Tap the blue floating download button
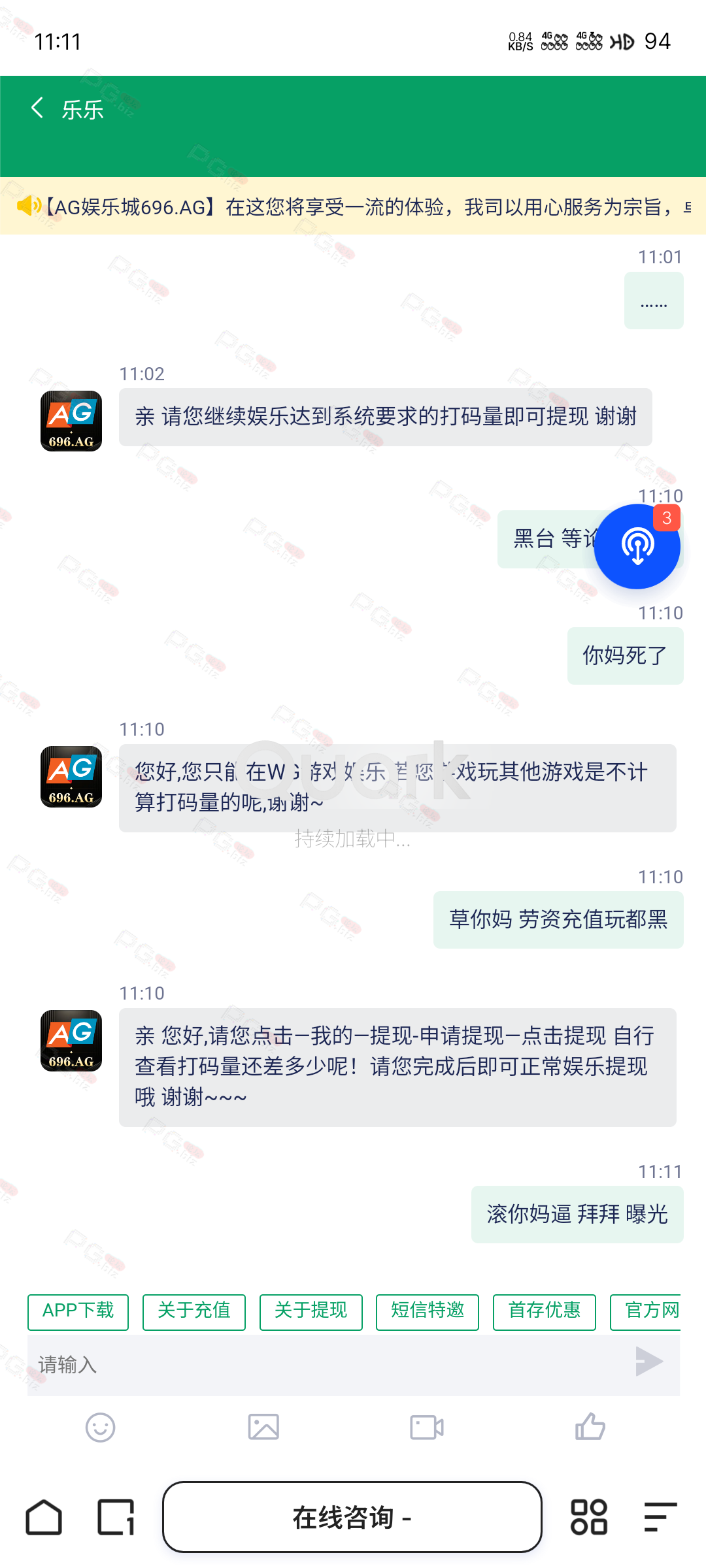This screenshot has height=1568, width=706. point(637,546)
